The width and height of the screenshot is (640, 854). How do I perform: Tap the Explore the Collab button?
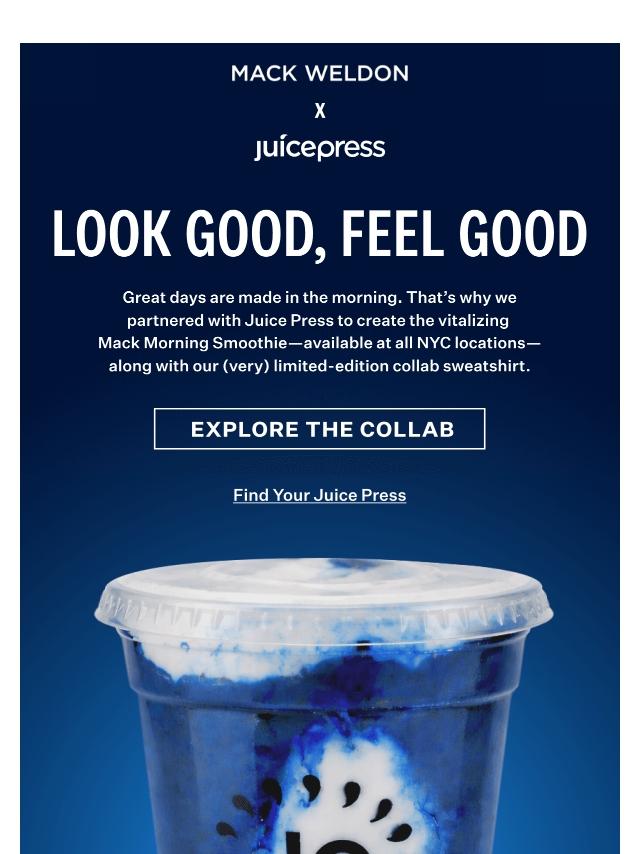point(320,429)
